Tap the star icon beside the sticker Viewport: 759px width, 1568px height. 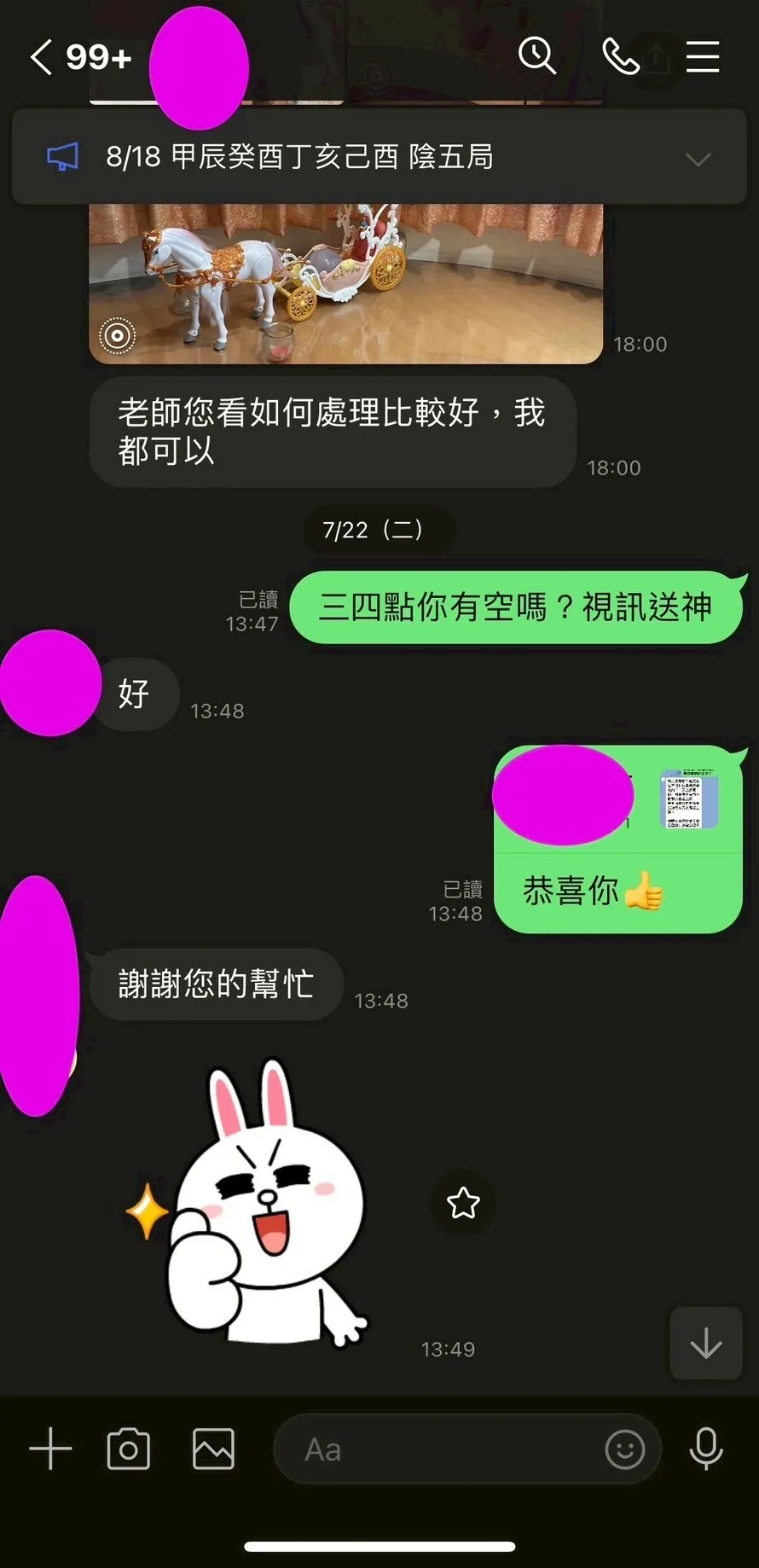coord(463,1203)
